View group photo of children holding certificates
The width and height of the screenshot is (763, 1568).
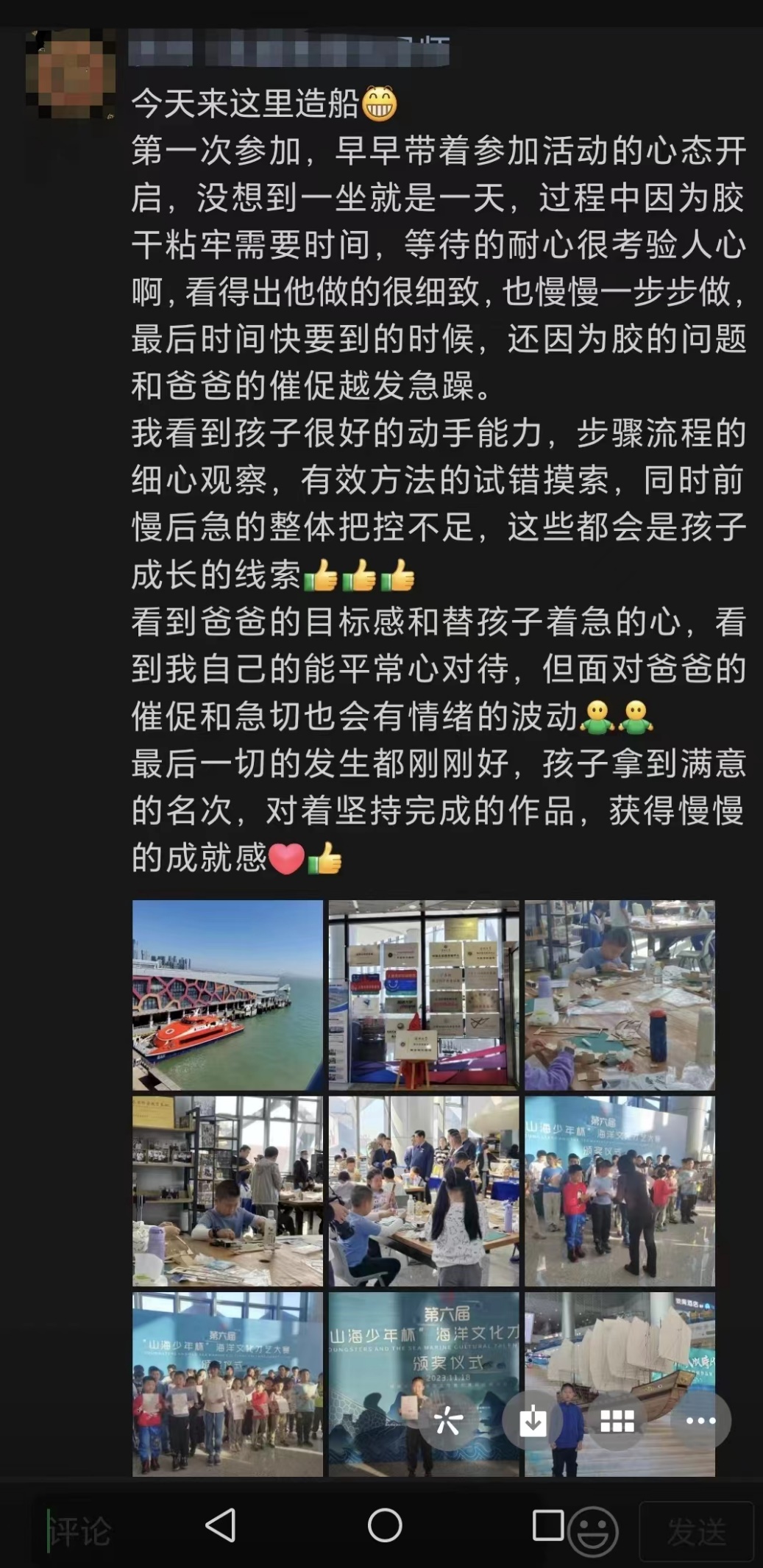[227, 1384]
